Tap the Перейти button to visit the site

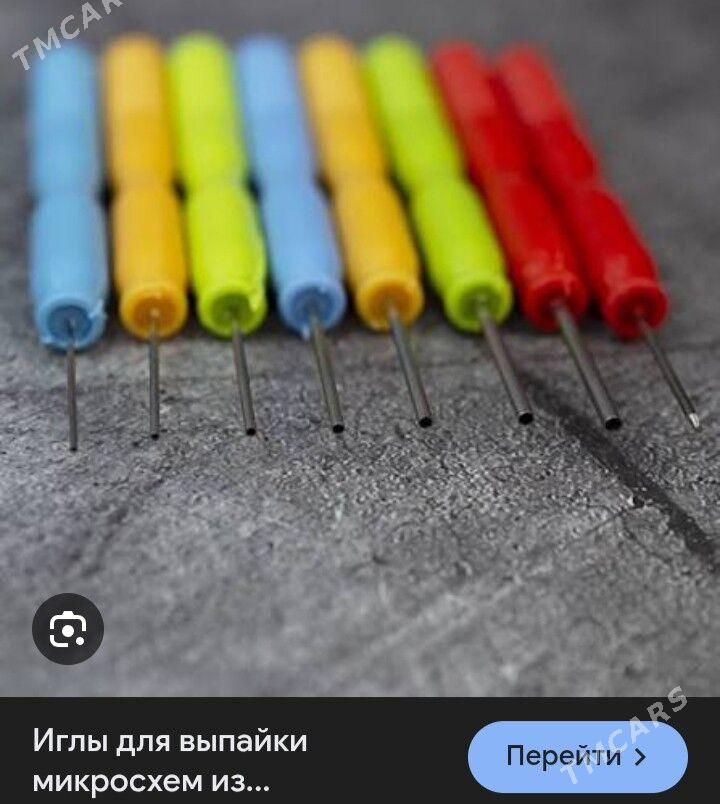[577, 756]
